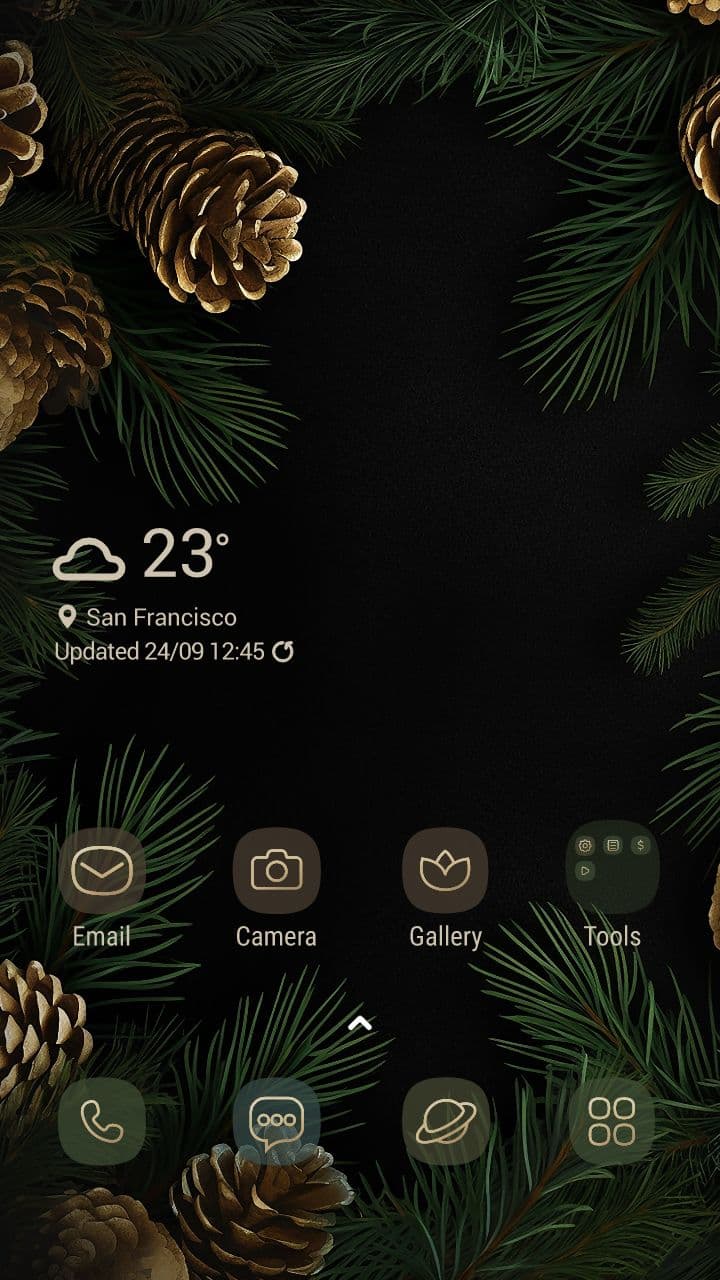
Task: Tap the up arrow above the dock
Action: coord(360,1023)
